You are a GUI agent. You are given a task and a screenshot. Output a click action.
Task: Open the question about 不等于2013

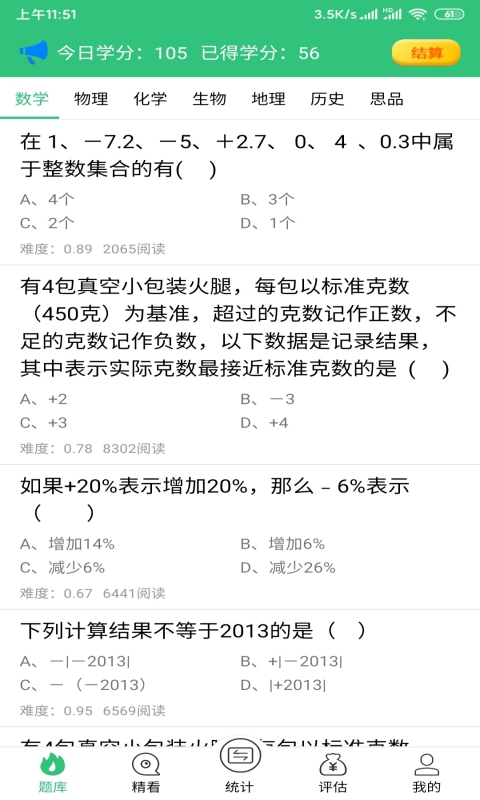(x=240, y=668)
